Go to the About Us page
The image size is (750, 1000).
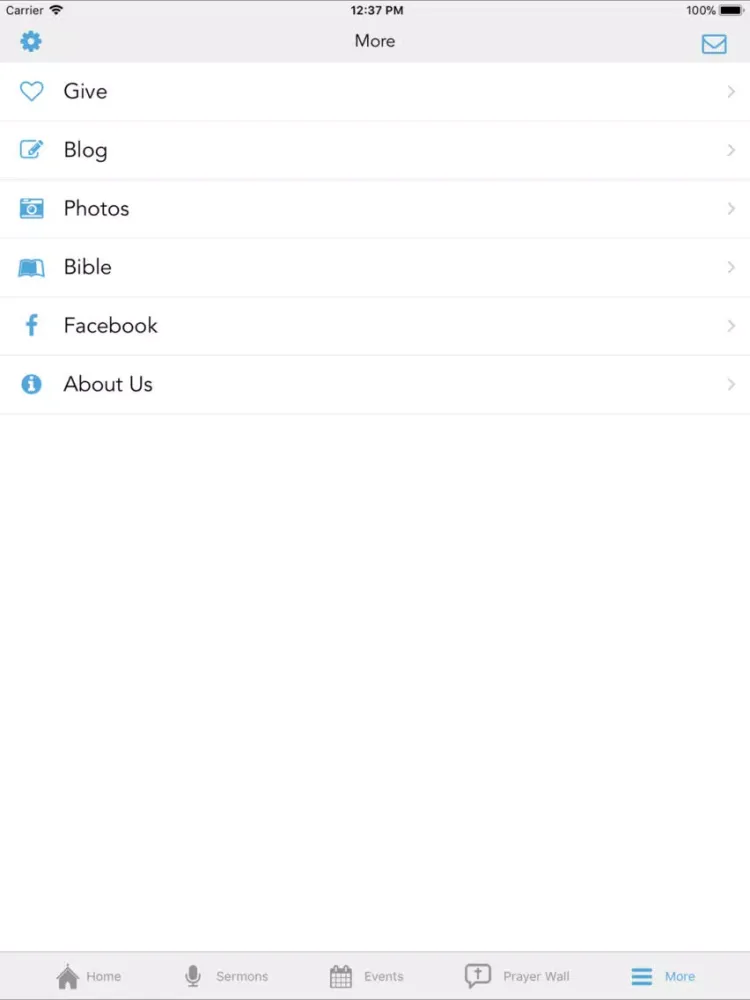tap(375, 384)
